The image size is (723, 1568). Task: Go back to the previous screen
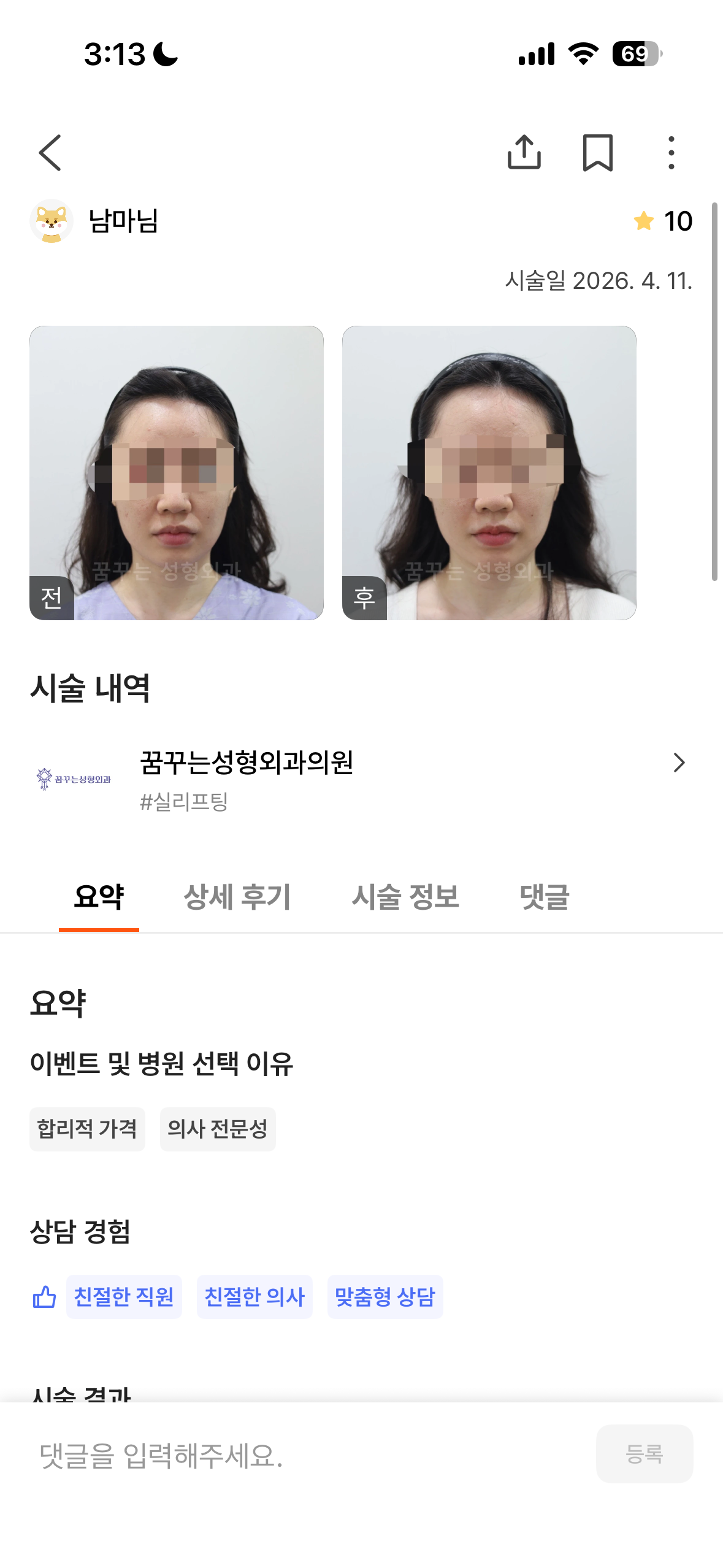tap(50, 153)
